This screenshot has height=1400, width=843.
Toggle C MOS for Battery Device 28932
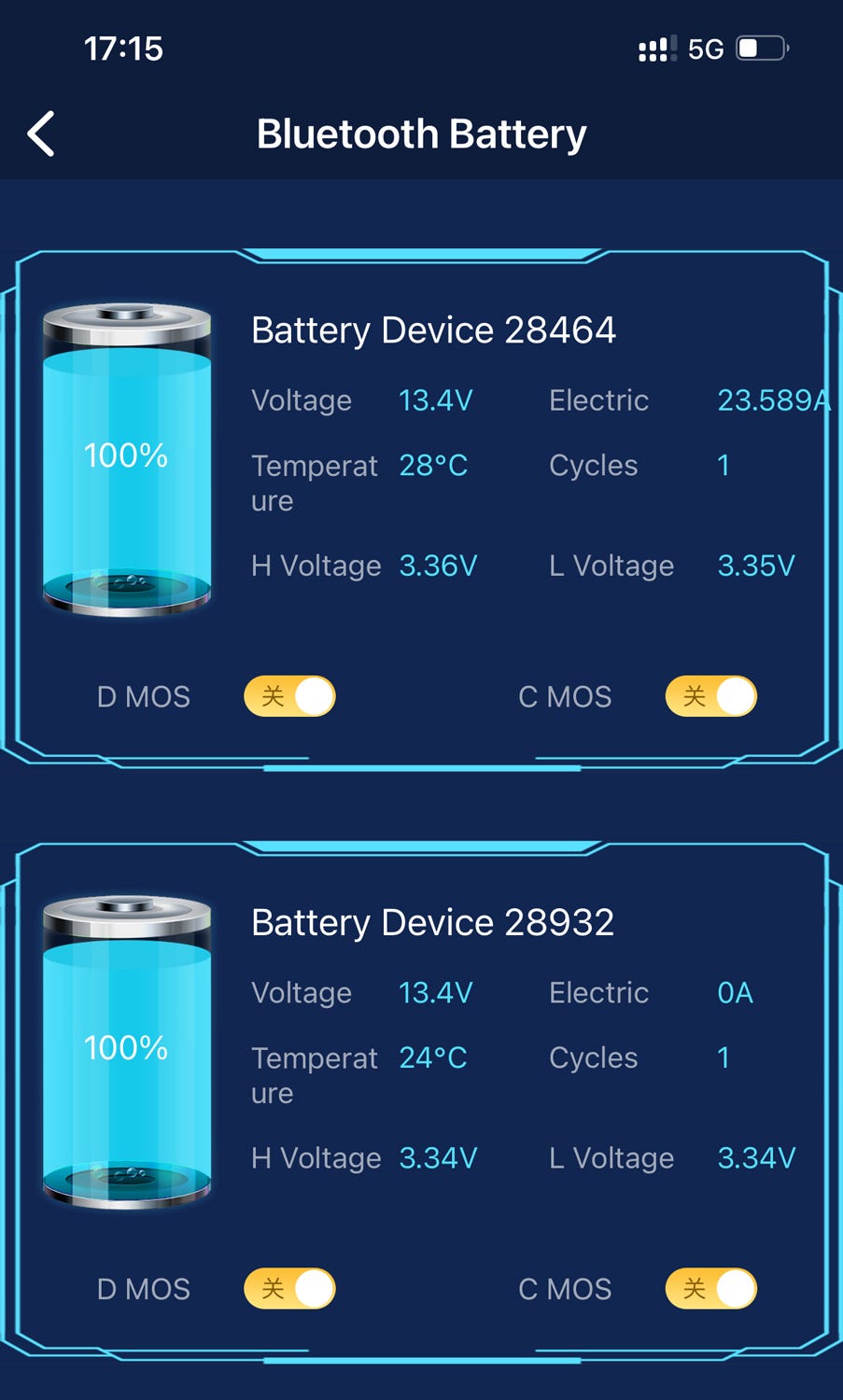[x=710, y=1289]
